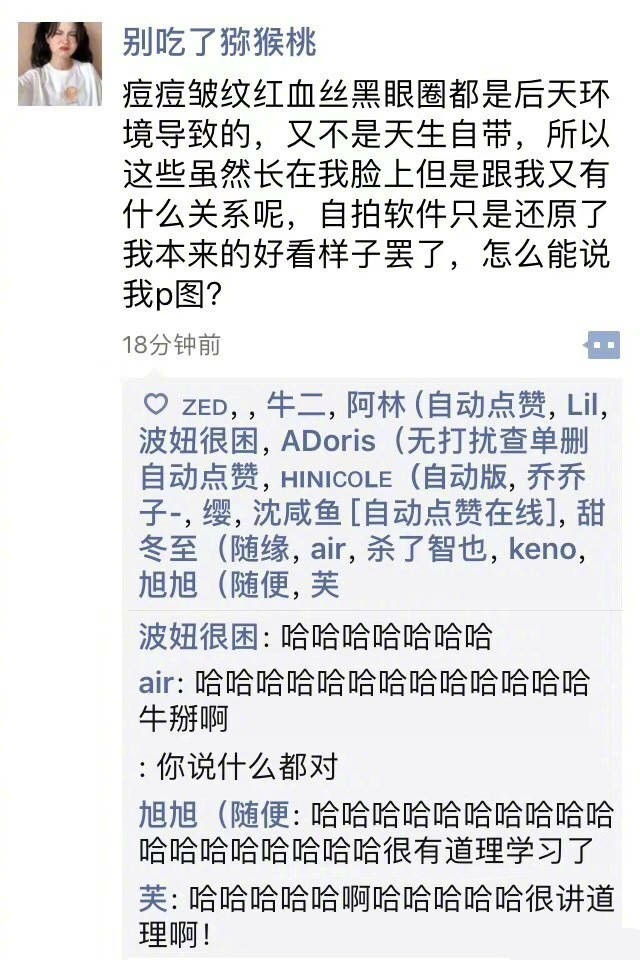Viewport: 640px width, 960px height.
Task: Open the profile picture of 别吃了猕猴桃
Action: tap(59, 64)
